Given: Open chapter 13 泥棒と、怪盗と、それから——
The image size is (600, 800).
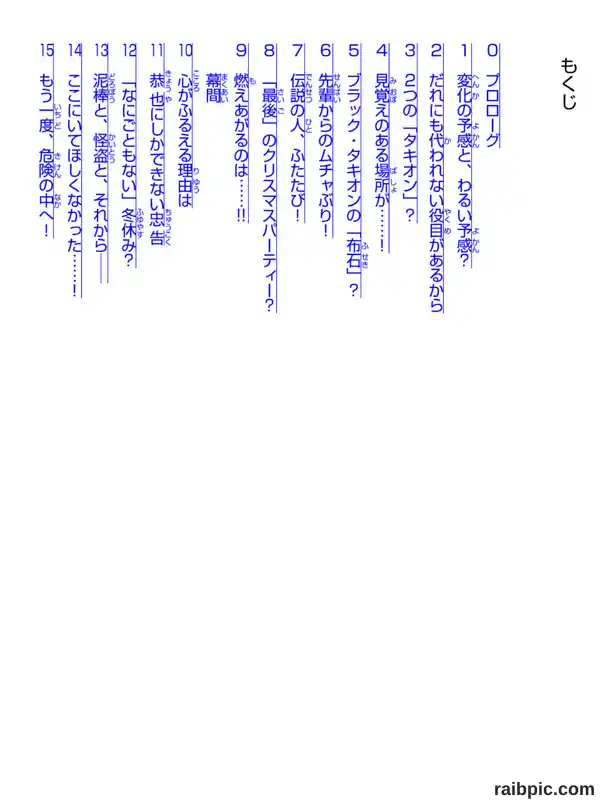Looking at the screenshot, I should coord(101,163).
